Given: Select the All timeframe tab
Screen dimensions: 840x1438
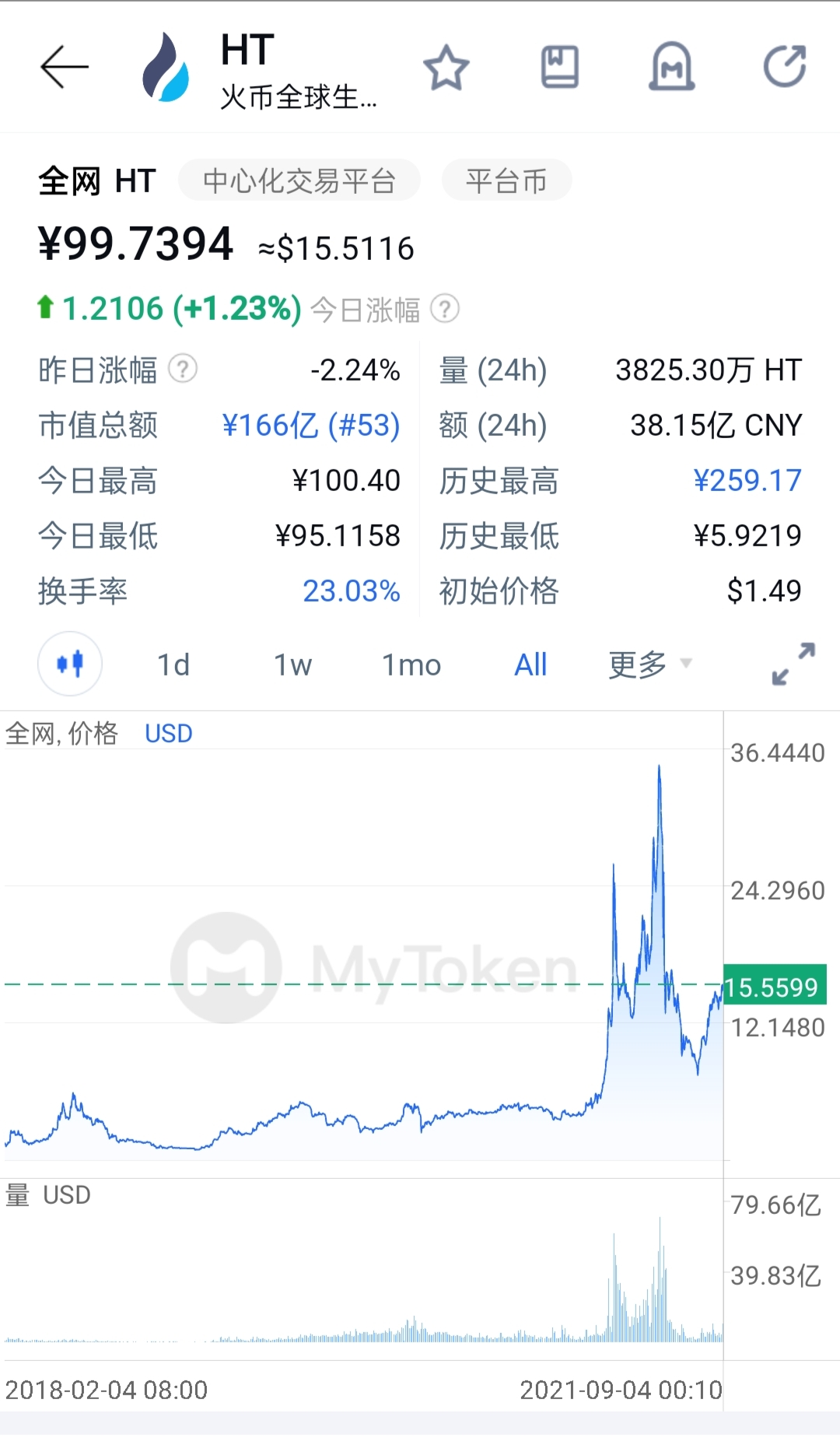Looking at the screenshot, I should tap(530, 664).
